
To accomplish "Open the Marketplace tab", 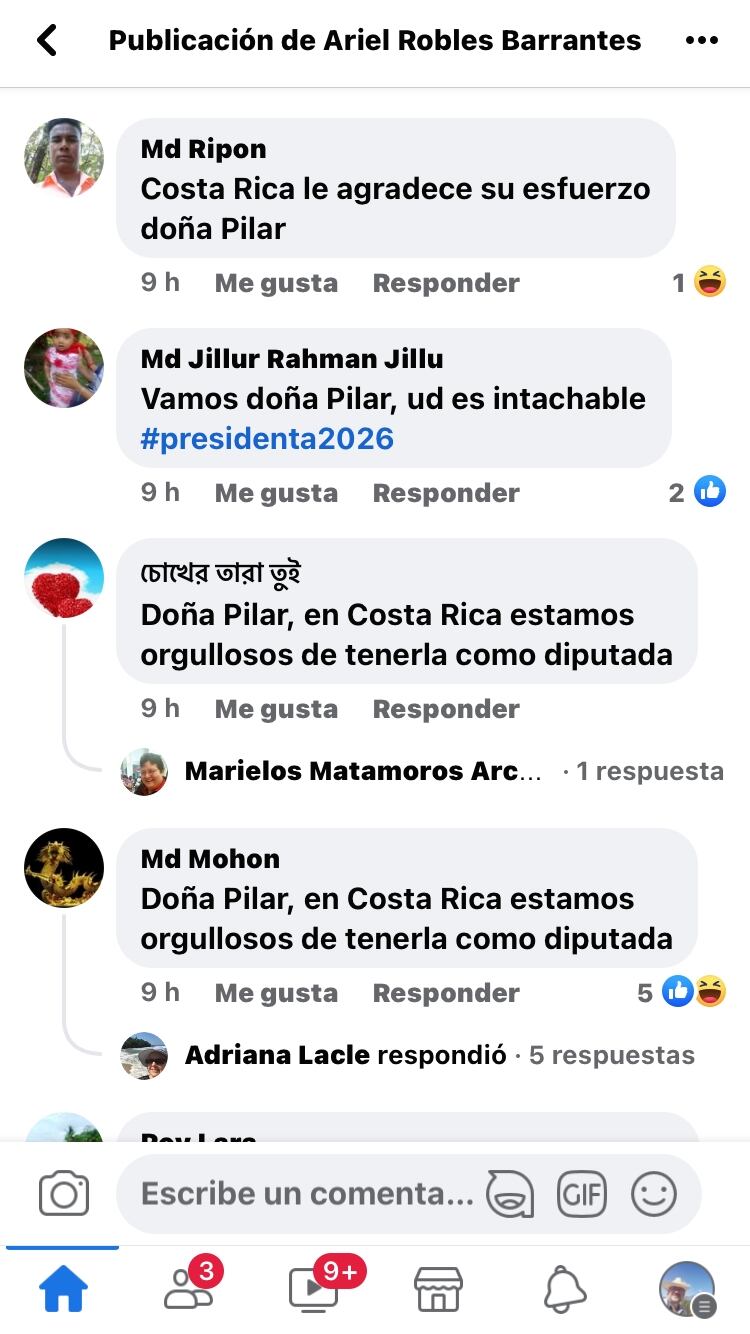I will tap(438, 1290).
